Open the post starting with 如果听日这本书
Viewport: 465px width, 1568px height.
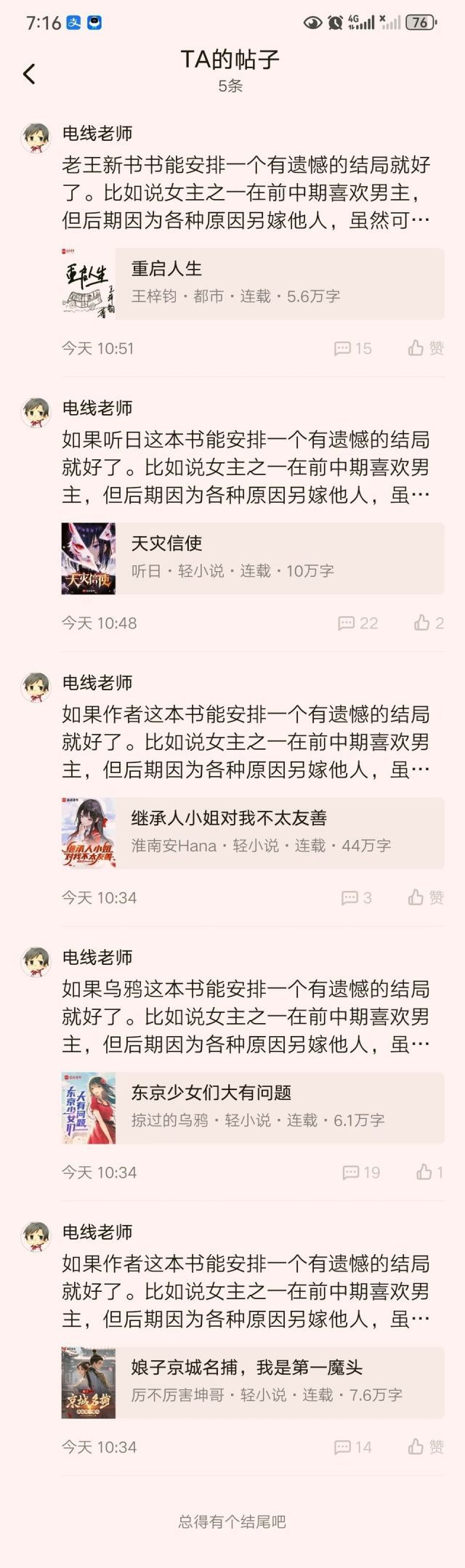[246, 467]
